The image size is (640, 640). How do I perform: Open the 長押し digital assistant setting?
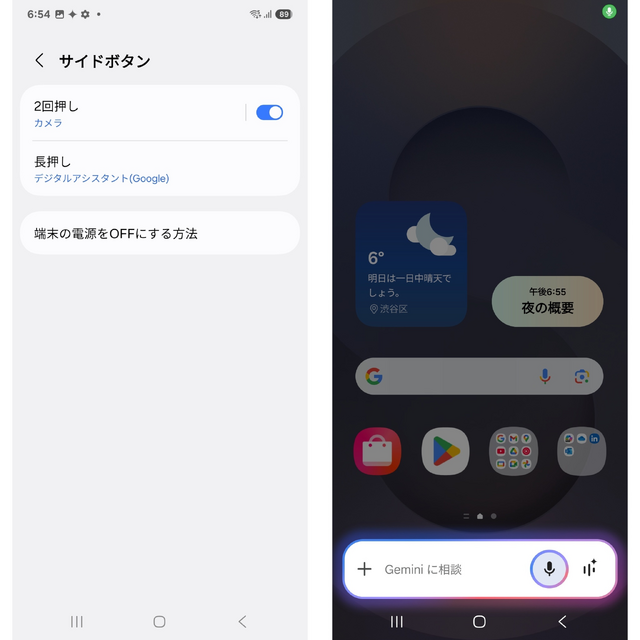click(x=160, y=169)
